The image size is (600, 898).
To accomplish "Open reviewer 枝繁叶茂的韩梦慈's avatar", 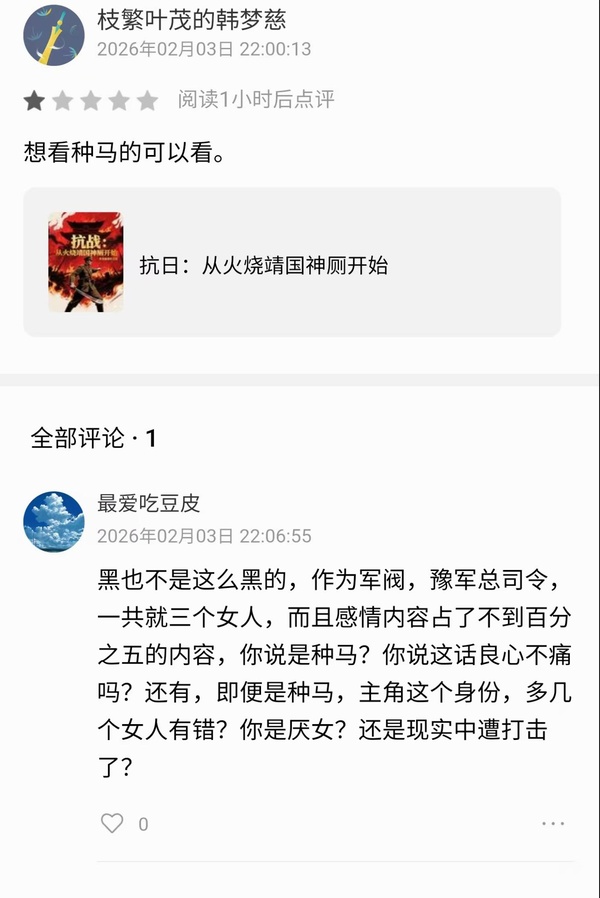I will pos(54,34).
